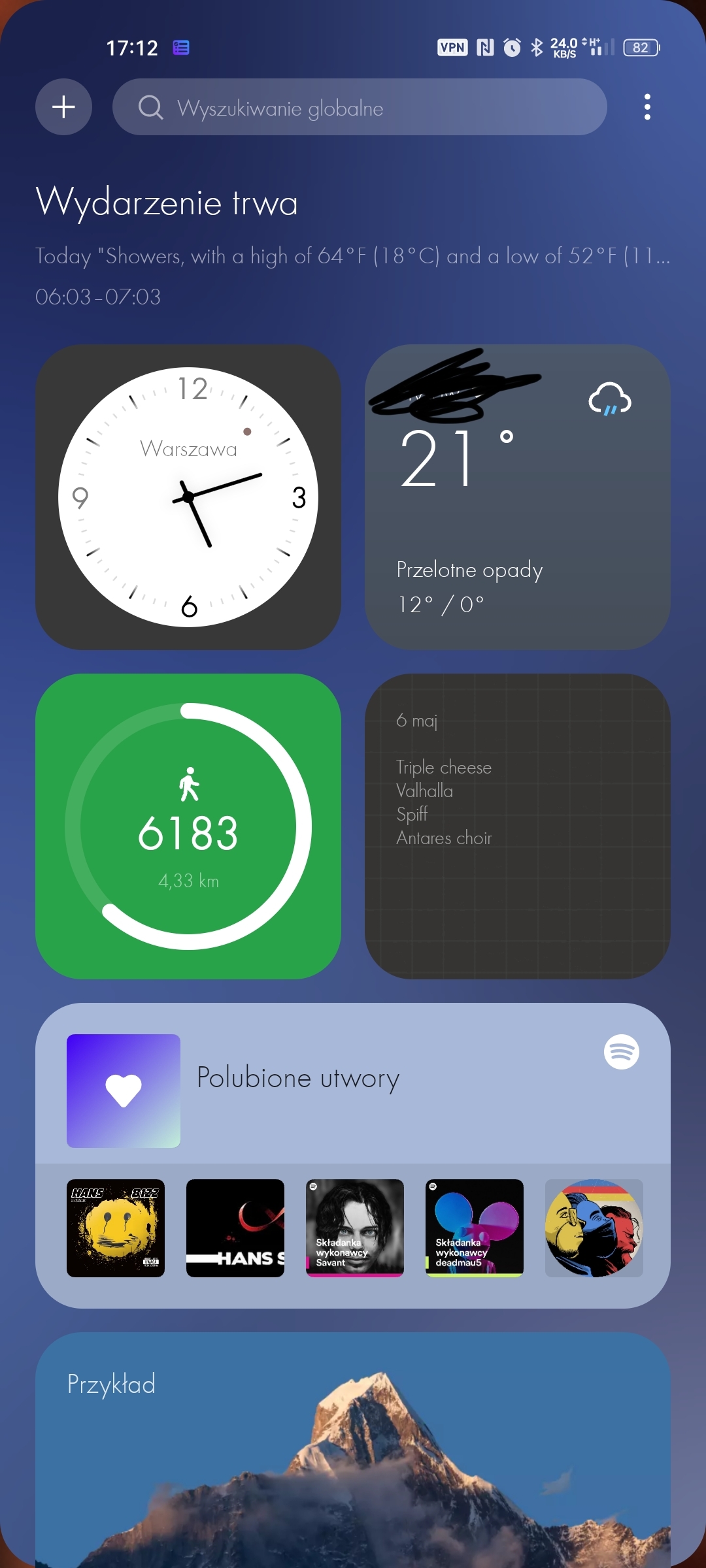The height and width of the screenshot is (1568, 706).
Task: Open the Wyszukiwanie globalne search field
Action: coord(360,107)
